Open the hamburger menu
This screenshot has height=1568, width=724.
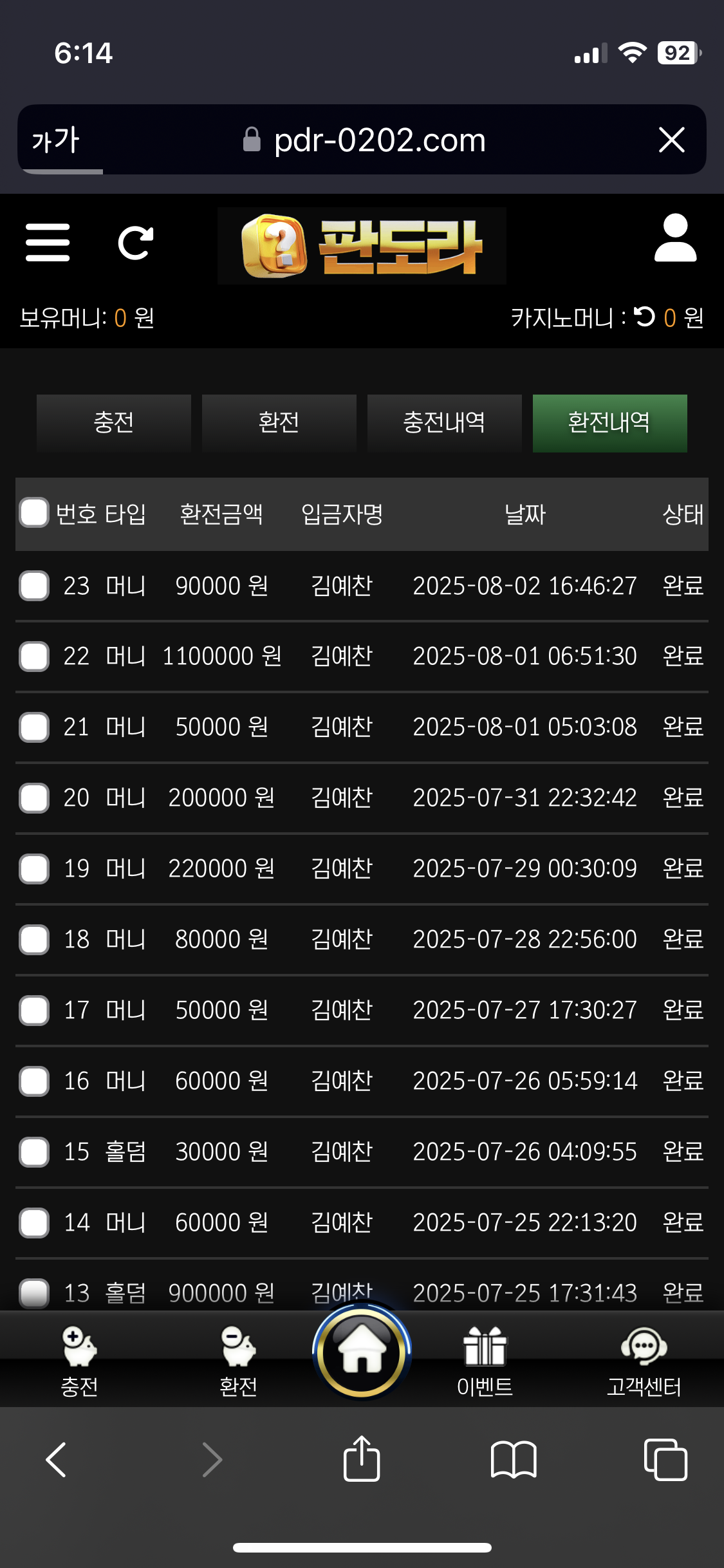48,242
